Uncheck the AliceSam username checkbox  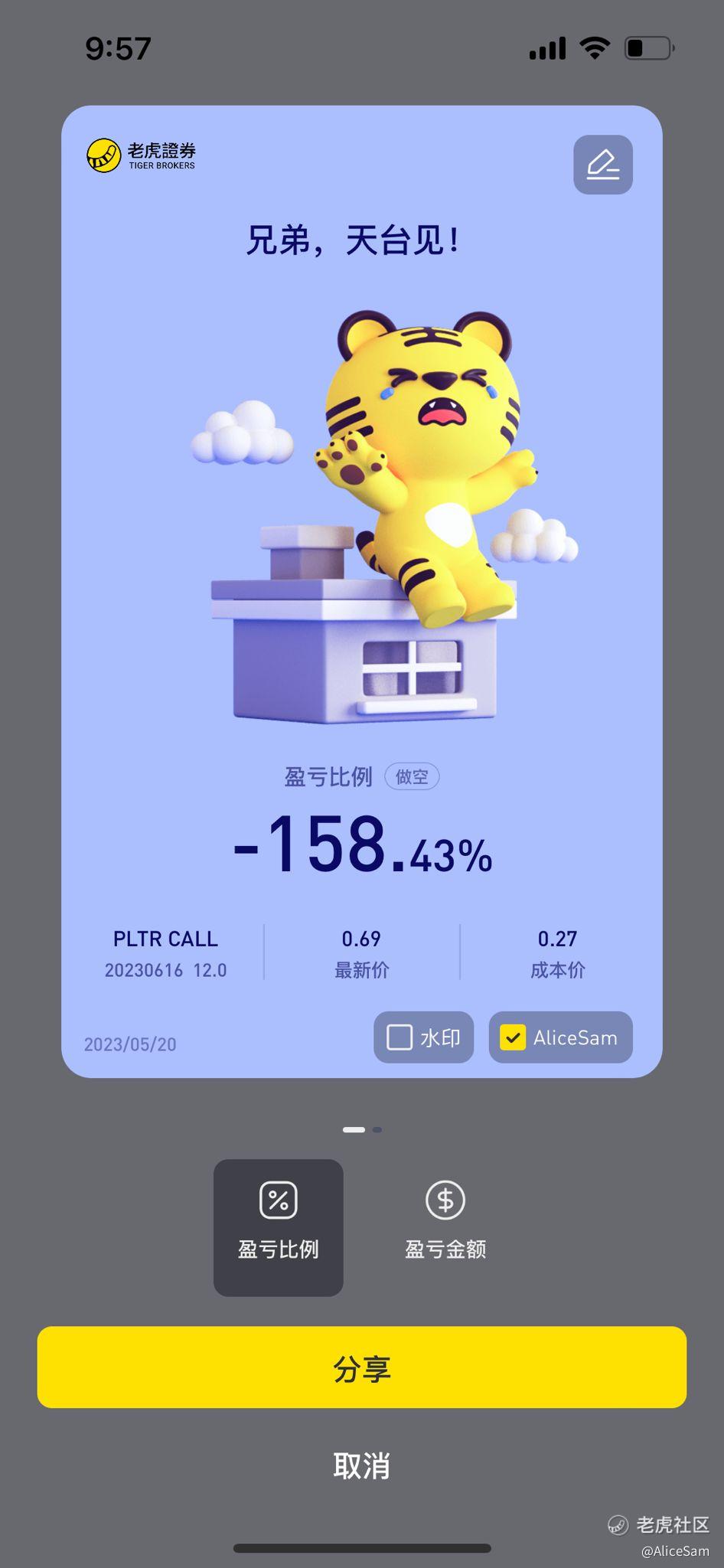[512, 1037]
